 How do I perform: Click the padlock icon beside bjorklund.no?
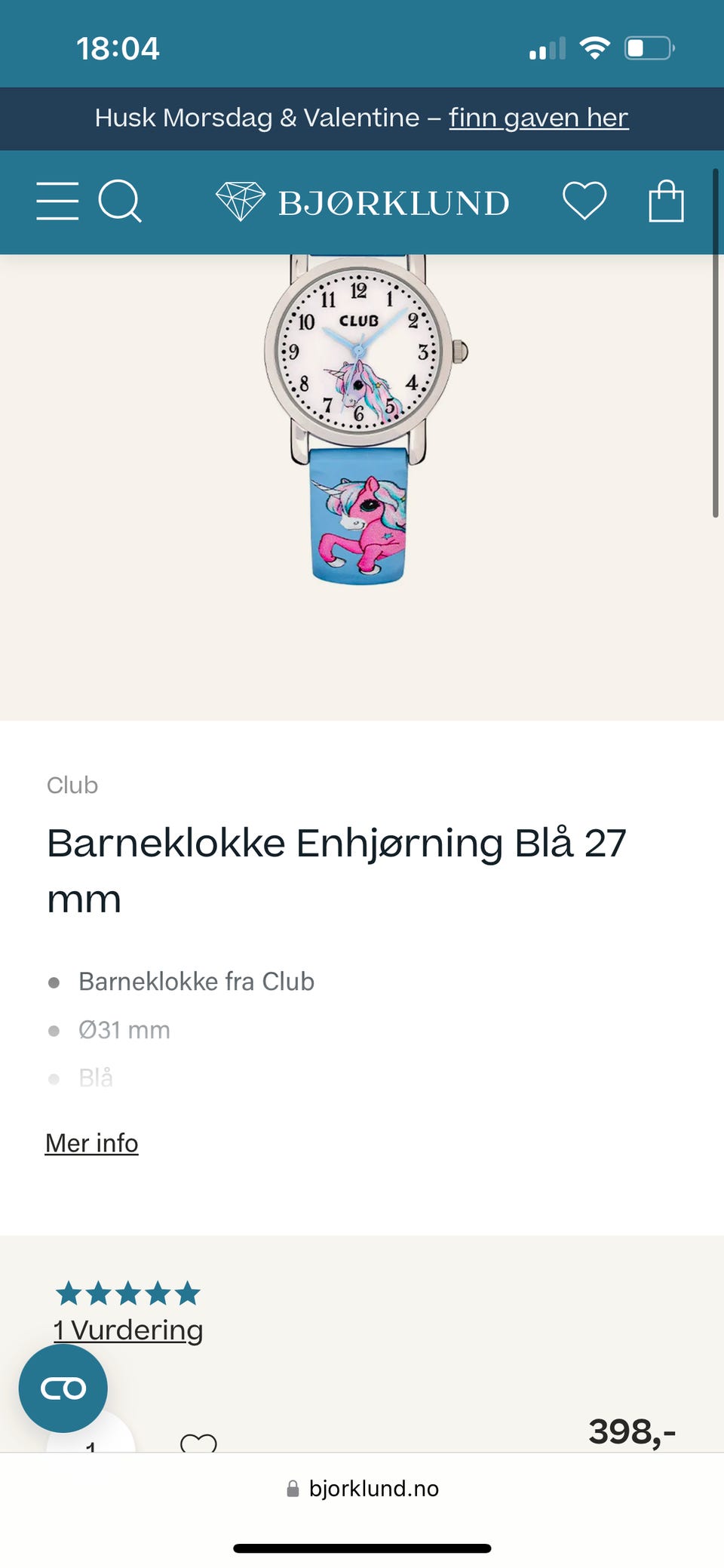(293, 1488)
